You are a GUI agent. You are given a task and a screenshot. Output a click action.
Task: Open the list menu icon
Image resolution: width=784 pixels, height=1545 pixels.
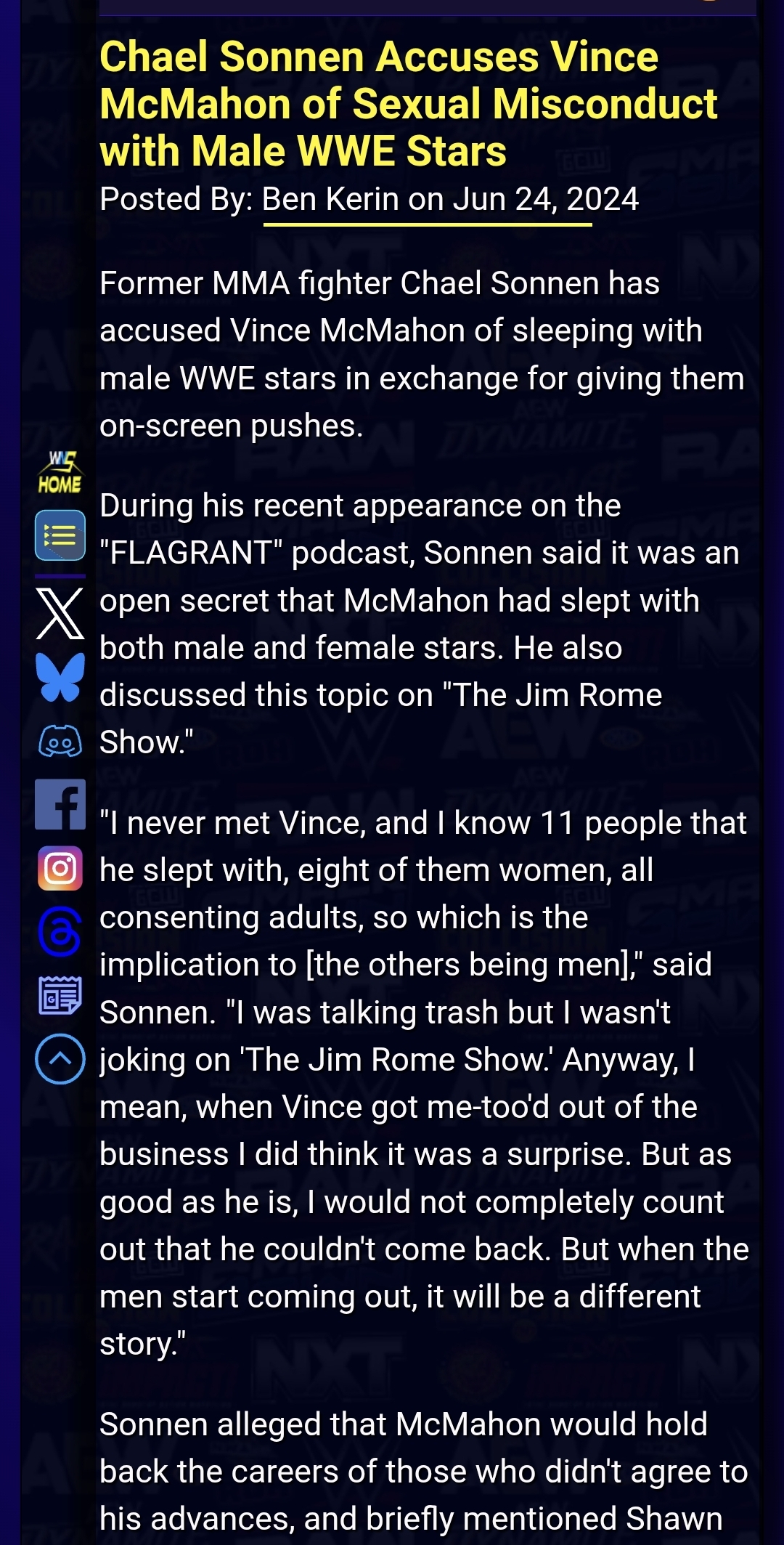[x=60, y=536]
